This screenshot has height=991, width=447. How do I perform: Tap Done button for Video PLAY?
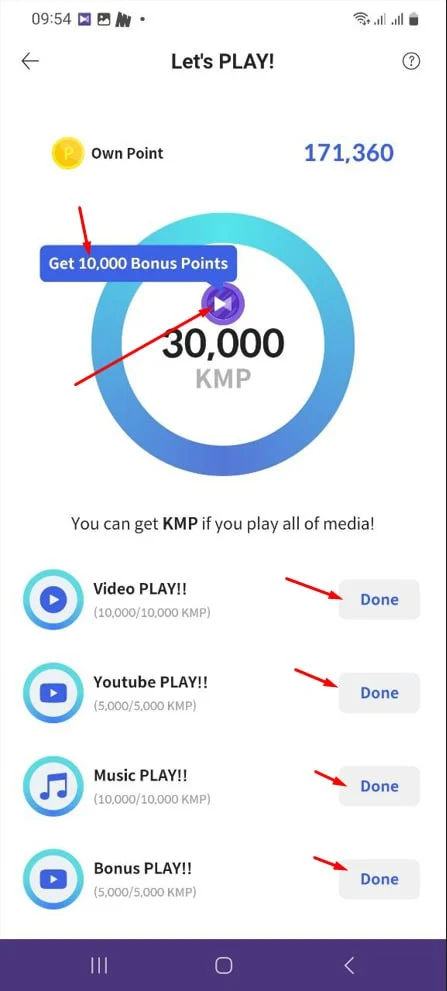click(x=379, y=599)
